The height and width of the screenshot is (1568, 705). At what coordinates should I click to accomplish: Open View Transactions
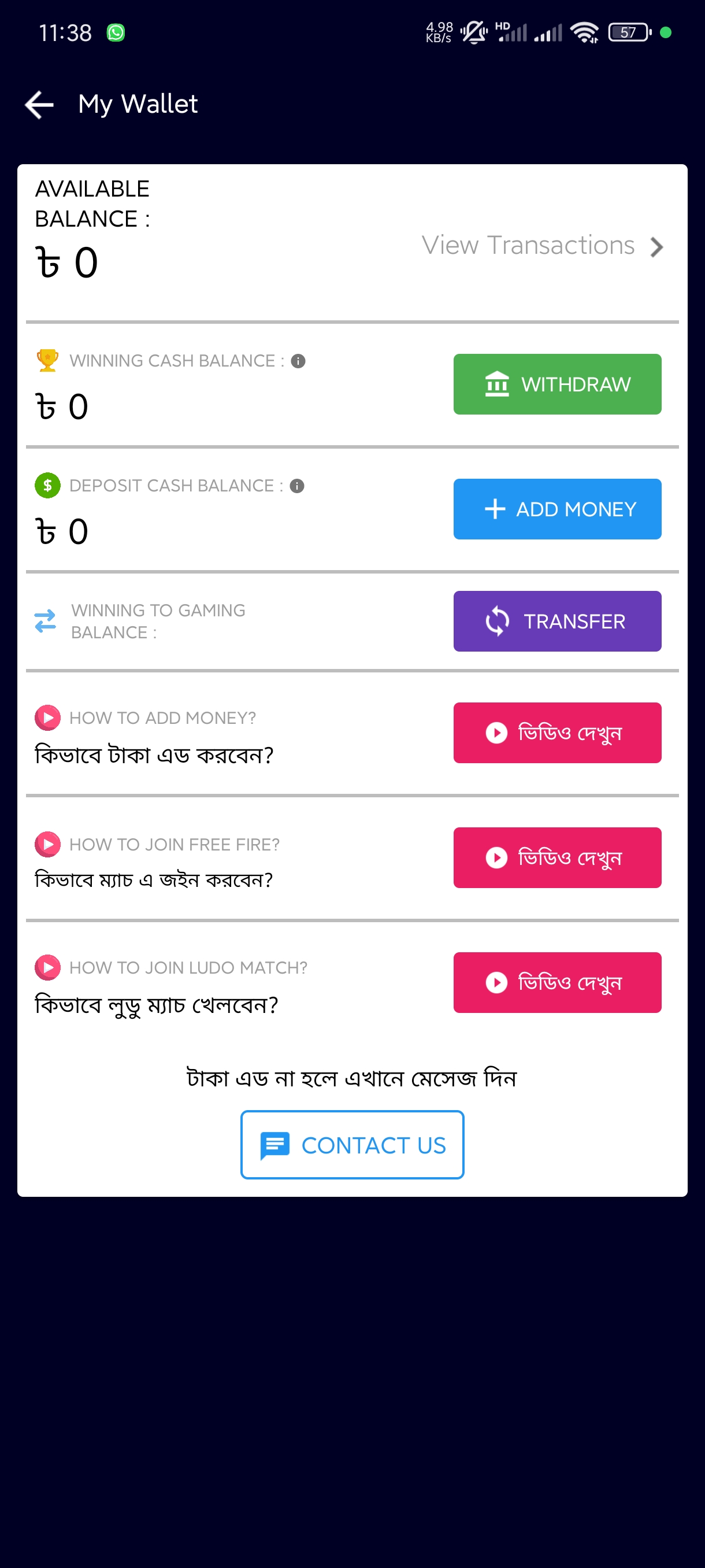pos(543,245)
